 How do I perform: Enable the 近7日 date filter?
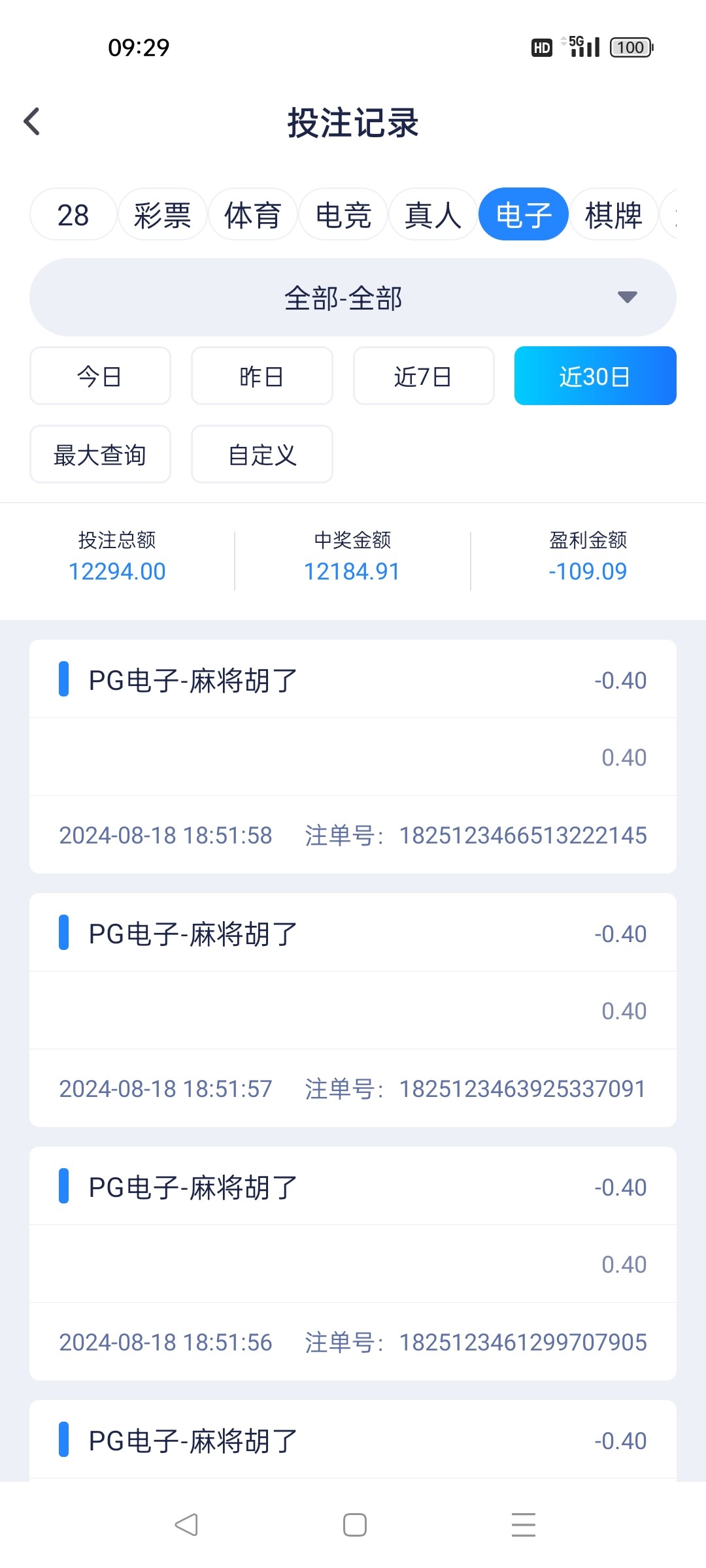tap(423, 376)
